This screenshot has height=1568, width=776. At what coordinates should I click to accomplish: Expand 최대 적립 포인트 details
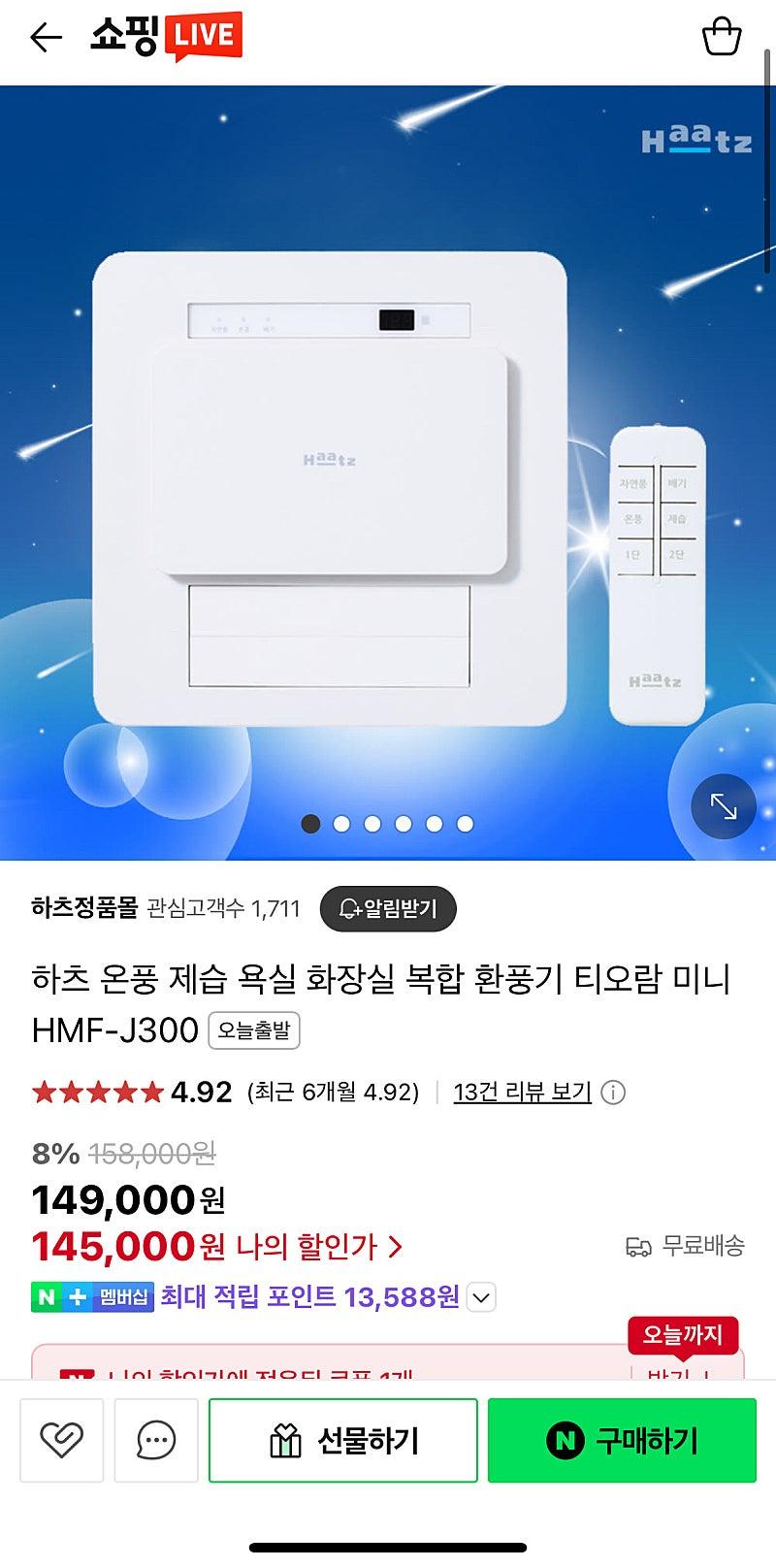[x=482, y=1297]
